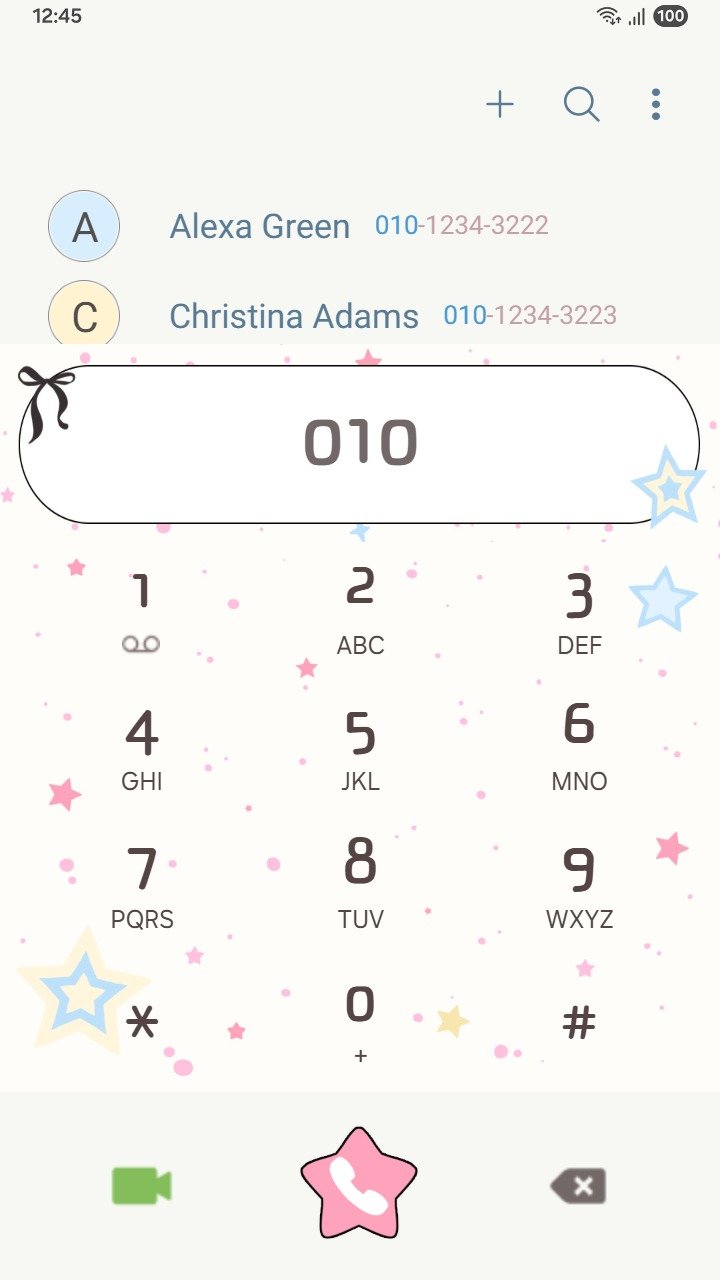Delete the last dialed digit
Image resolution: width=720 pixels, height=1280 pixels.
point(578,1186)
